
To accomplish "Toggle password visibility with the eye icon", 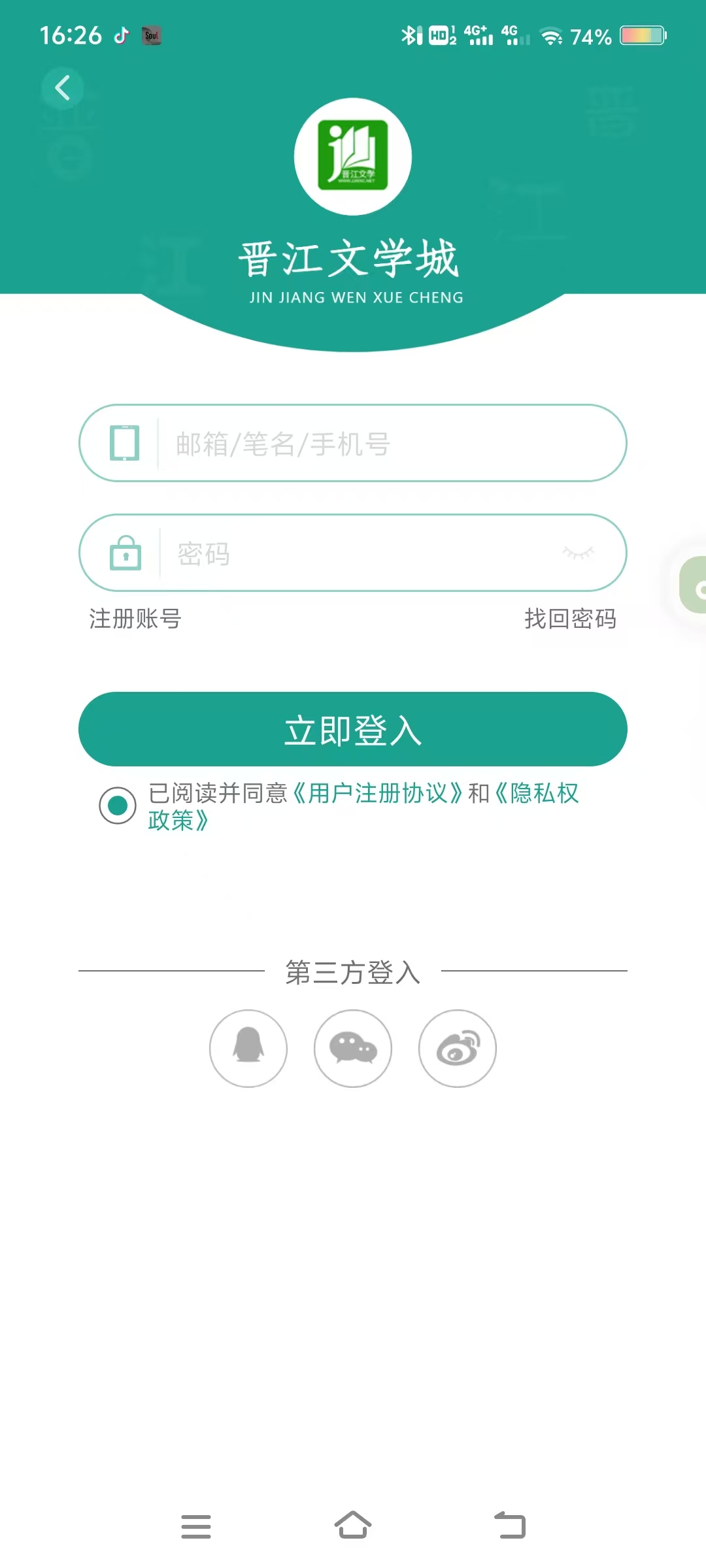I will (x=578, y=553).
